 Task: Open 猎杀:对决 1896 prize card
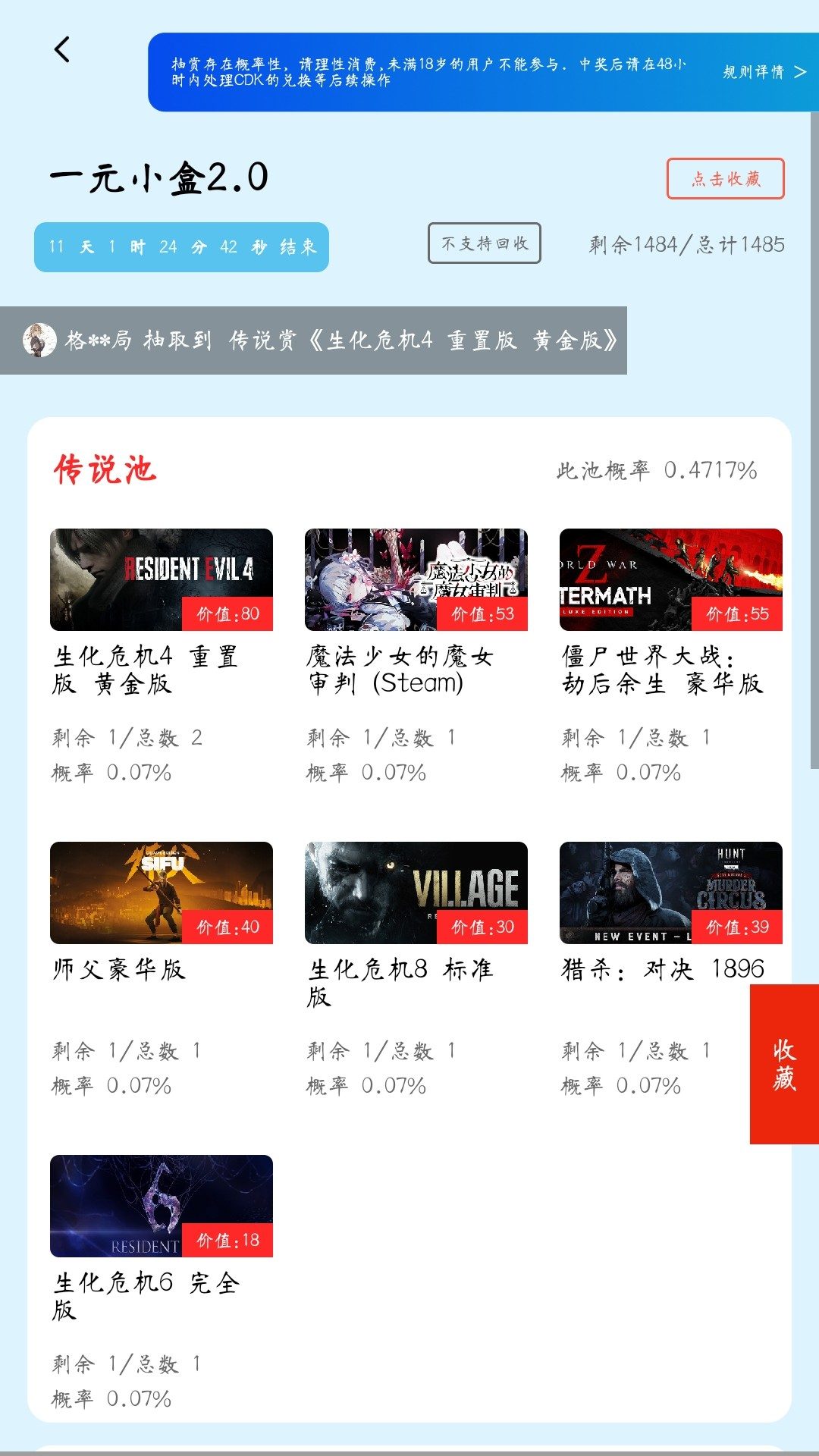pyautogui.click(x=670, y=893)
